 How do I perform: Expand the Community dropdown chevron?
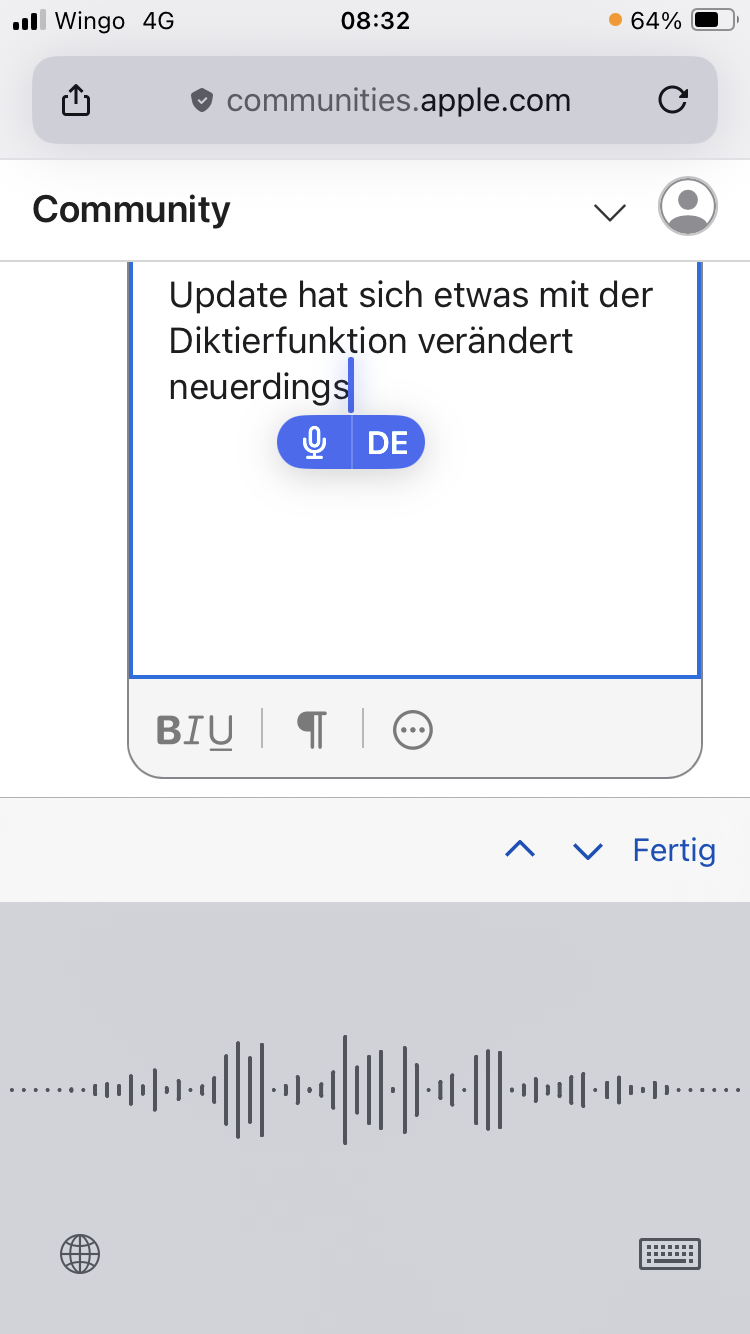[609, 212]
